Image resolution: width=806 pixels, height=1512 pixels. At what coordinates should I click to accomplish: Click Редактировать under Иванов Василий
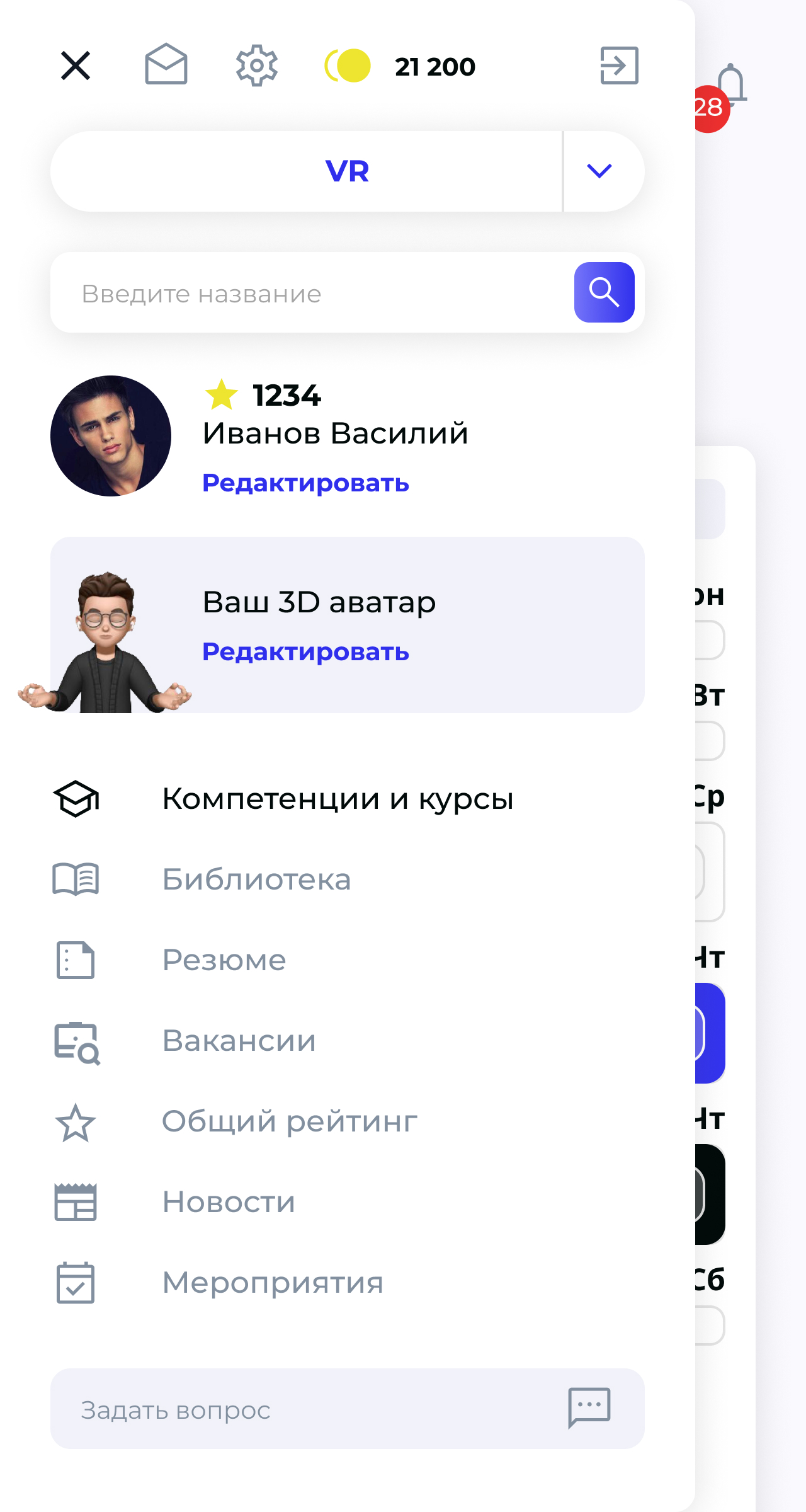(305, 483)
